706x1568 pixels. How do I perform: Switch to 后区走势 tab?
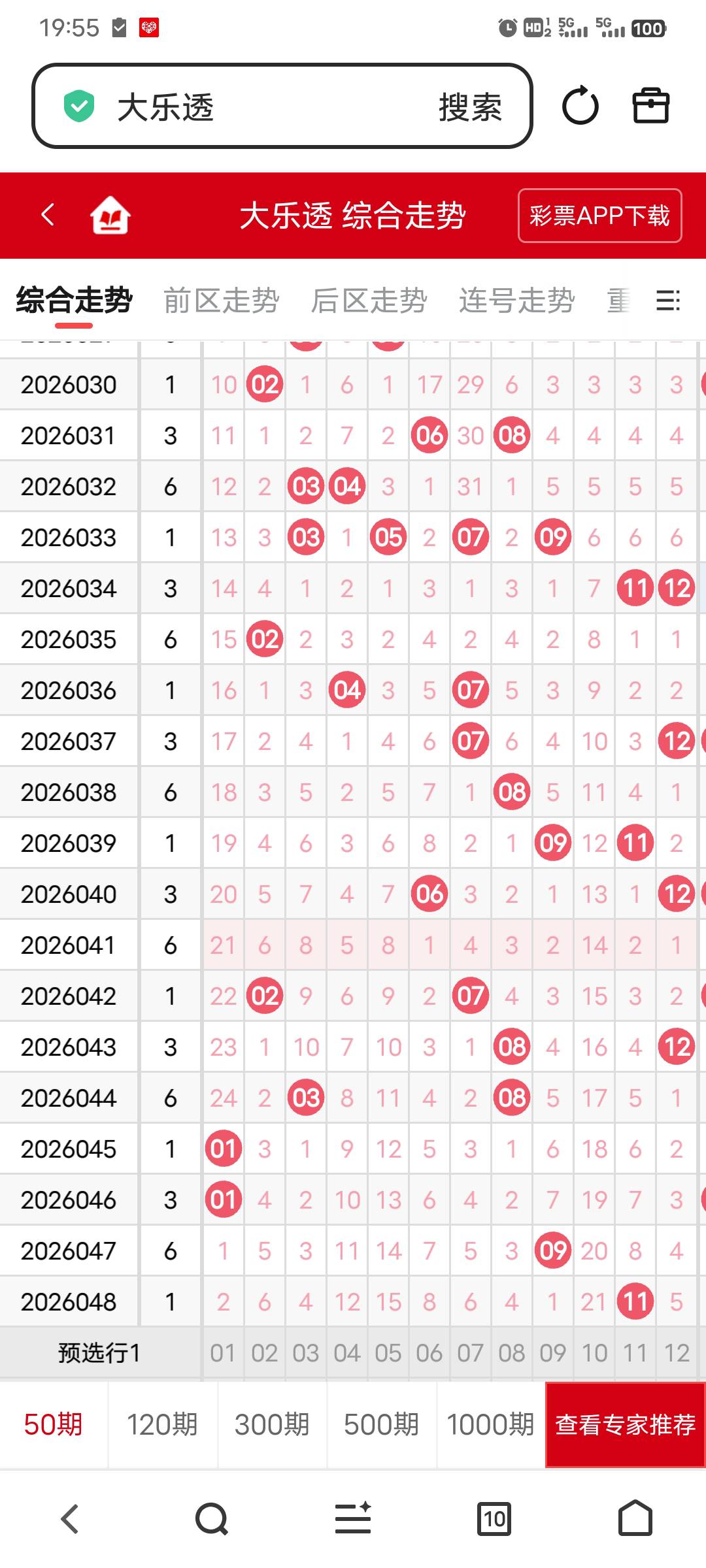pyautogui.click(x=369, y=301)
